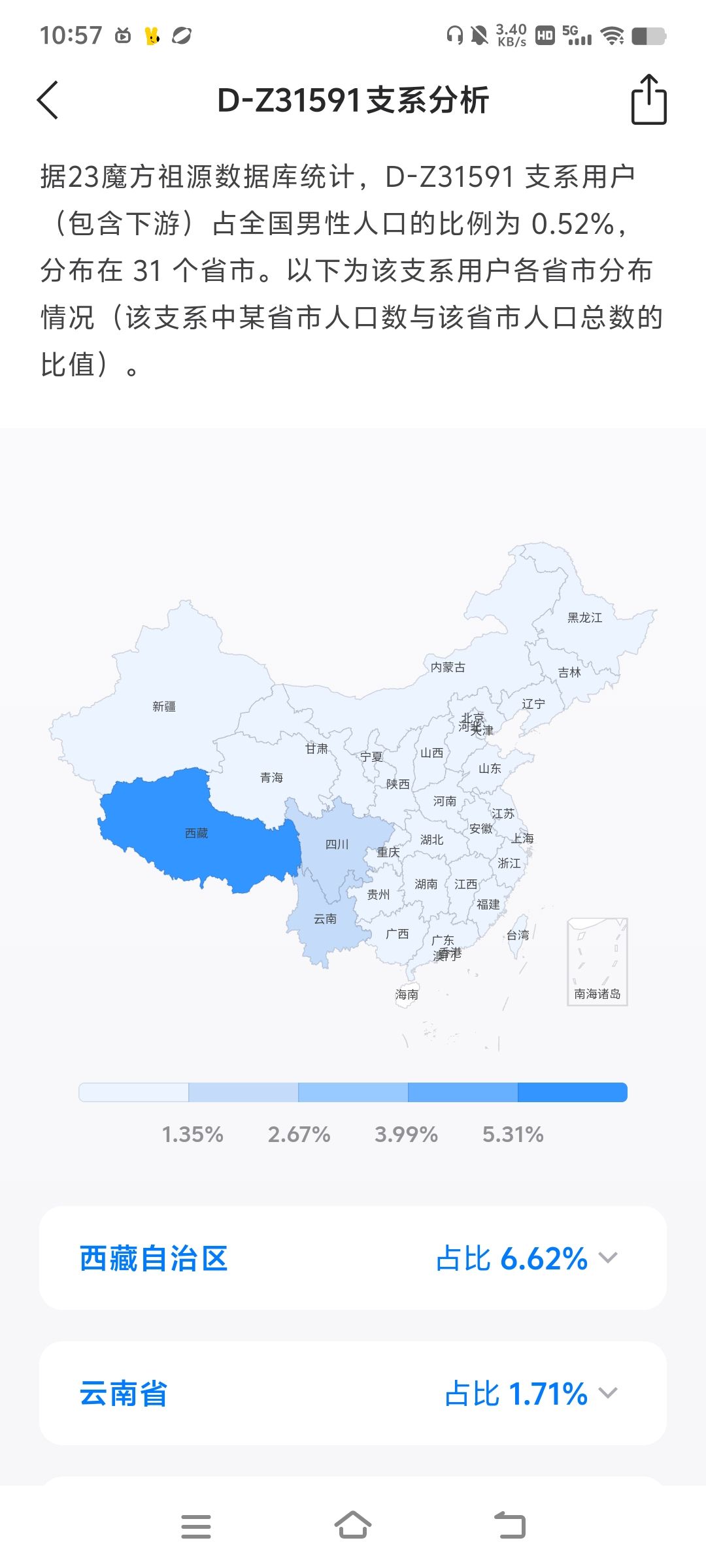Expand the 云南省 1.71% row

click(608, 1393)
